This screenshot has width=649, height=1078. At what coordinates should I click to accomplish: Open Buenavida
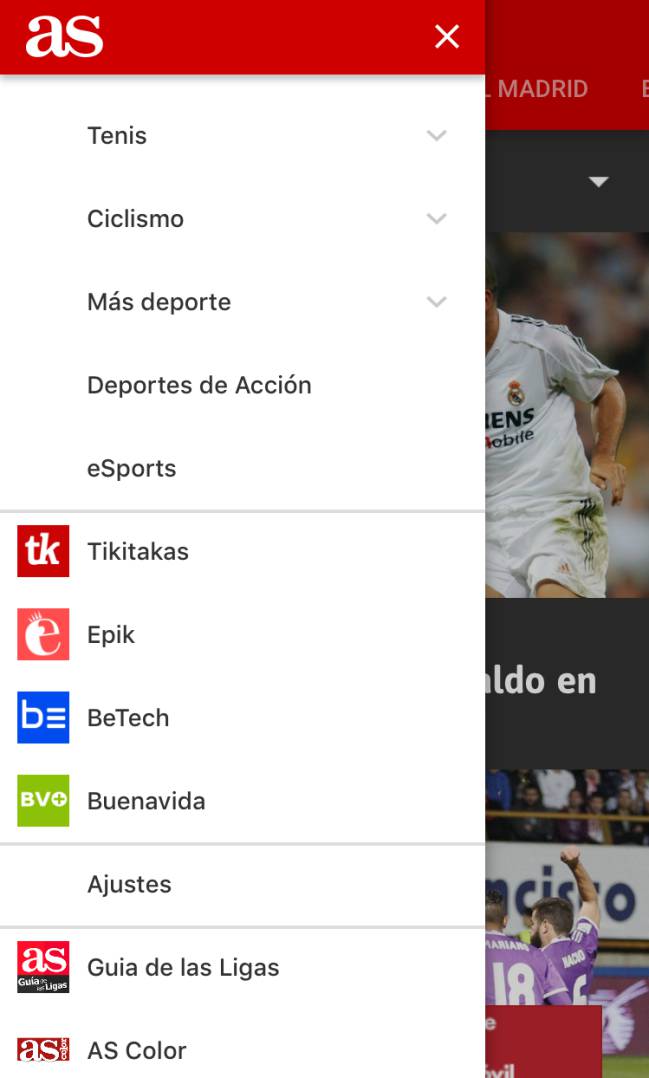point(146,800)
